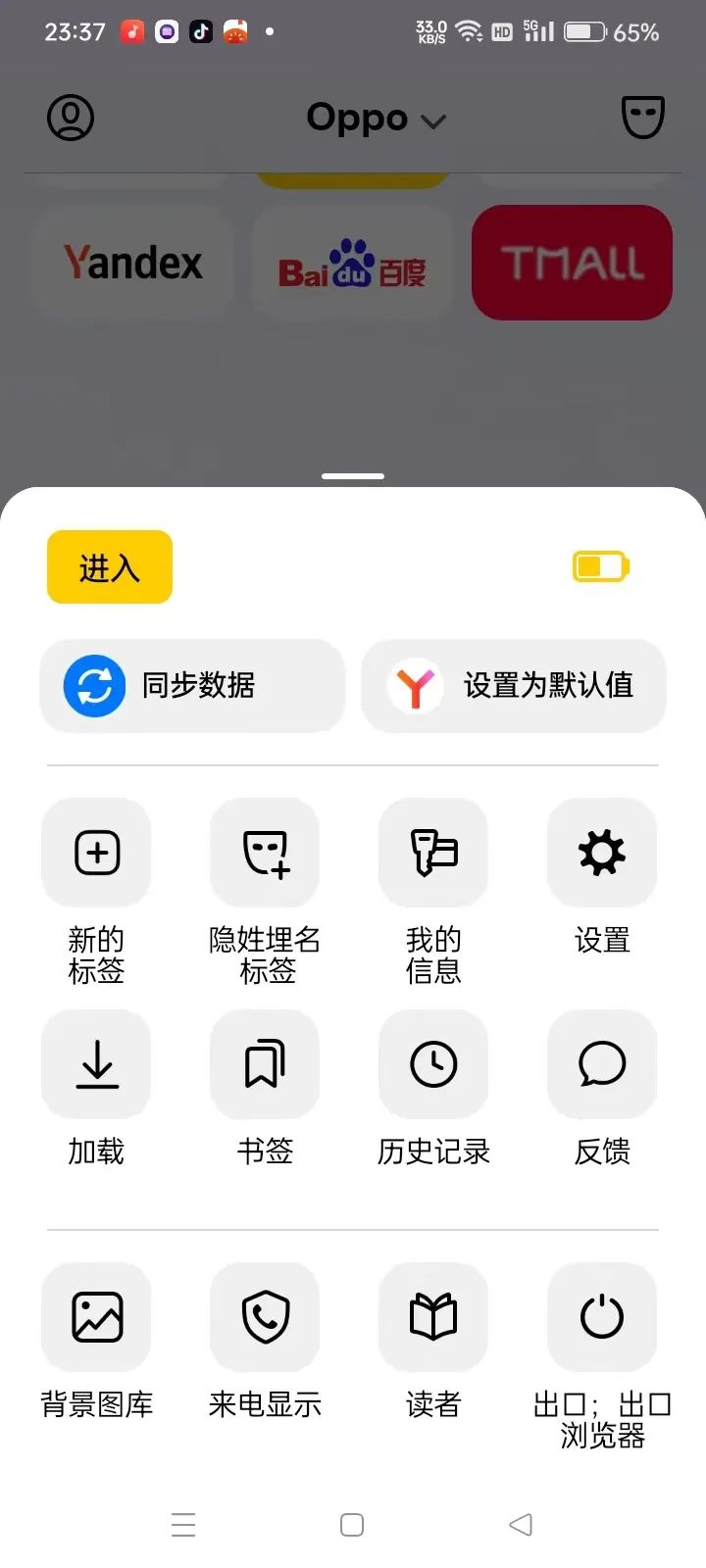This screenshot has height=1568, width=706.
Task: Open browser 设置 settings
Action: click(601, 853)
